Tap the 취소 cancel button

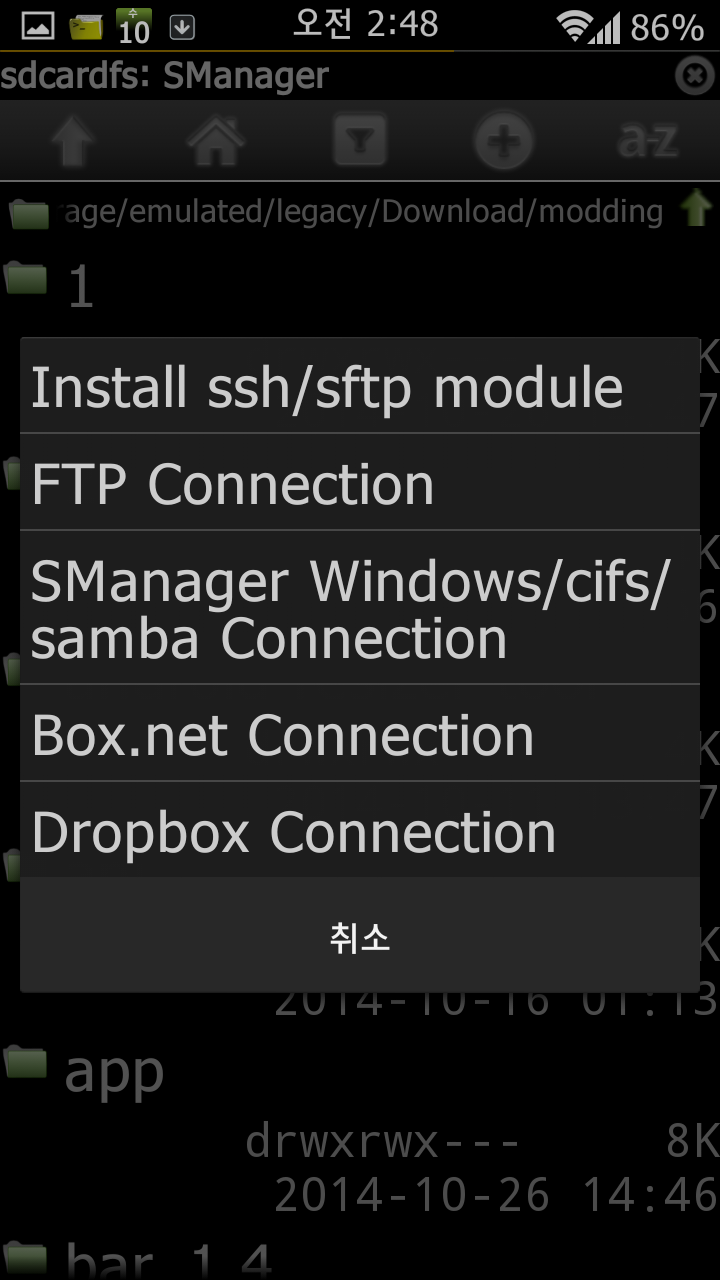click(x=360, y=937)
